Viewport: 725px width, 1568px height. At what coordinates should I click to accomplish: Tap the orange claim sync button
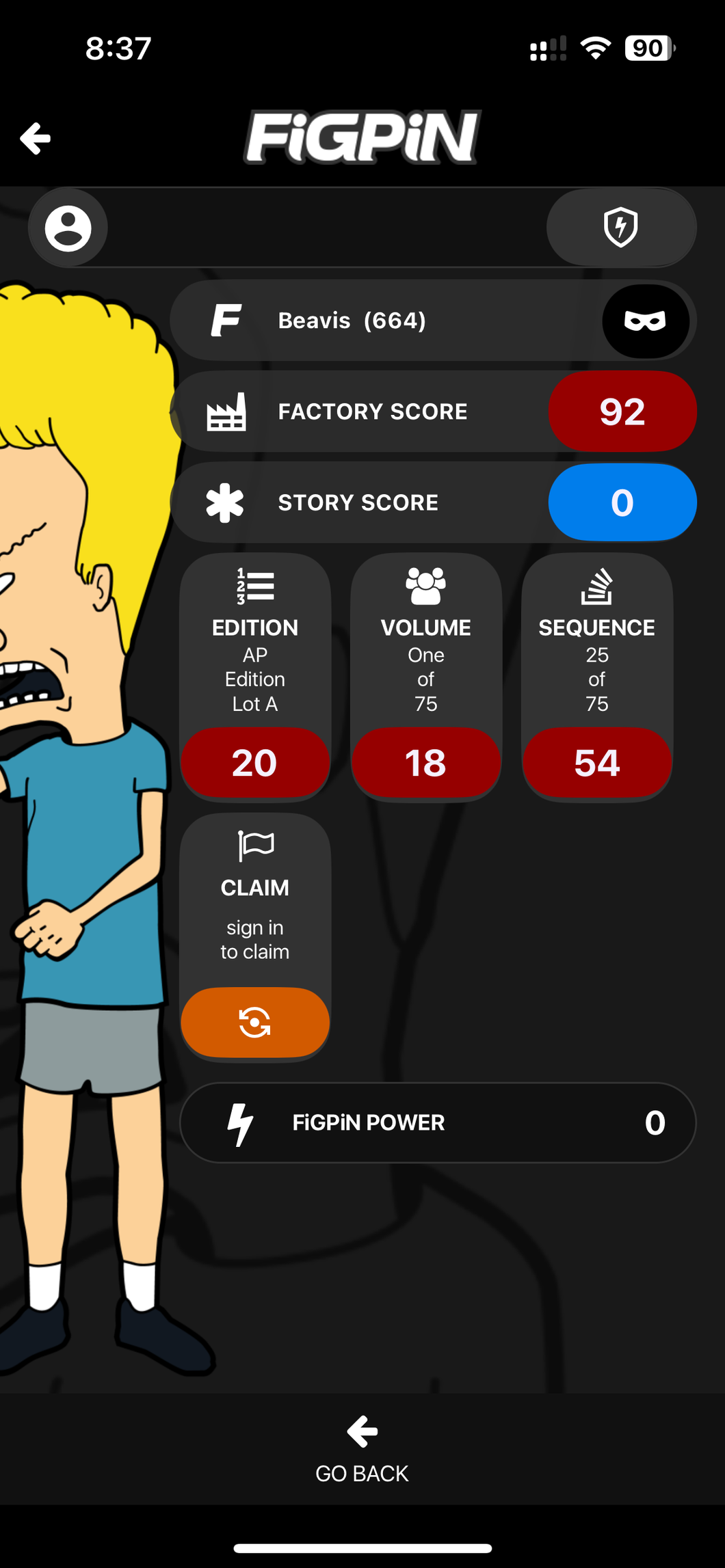254,1023
